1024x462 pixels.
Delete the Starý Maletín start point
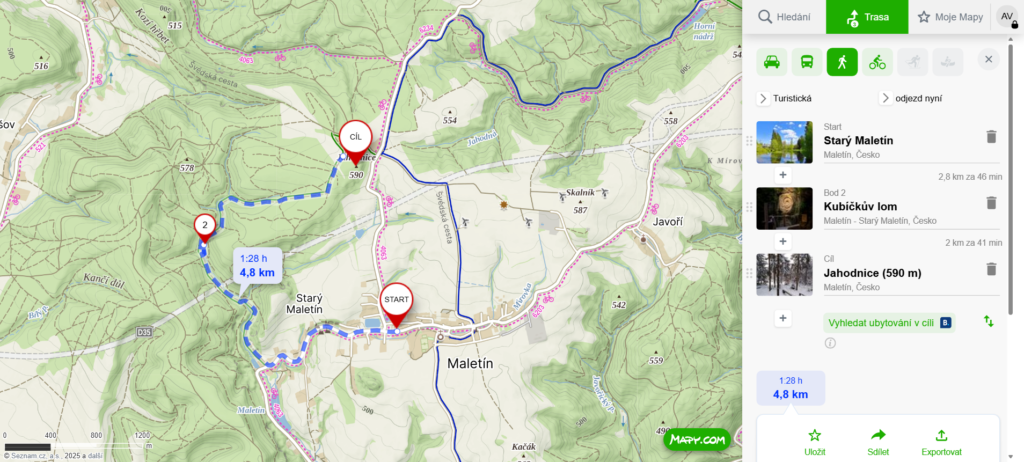coord(991,137)
